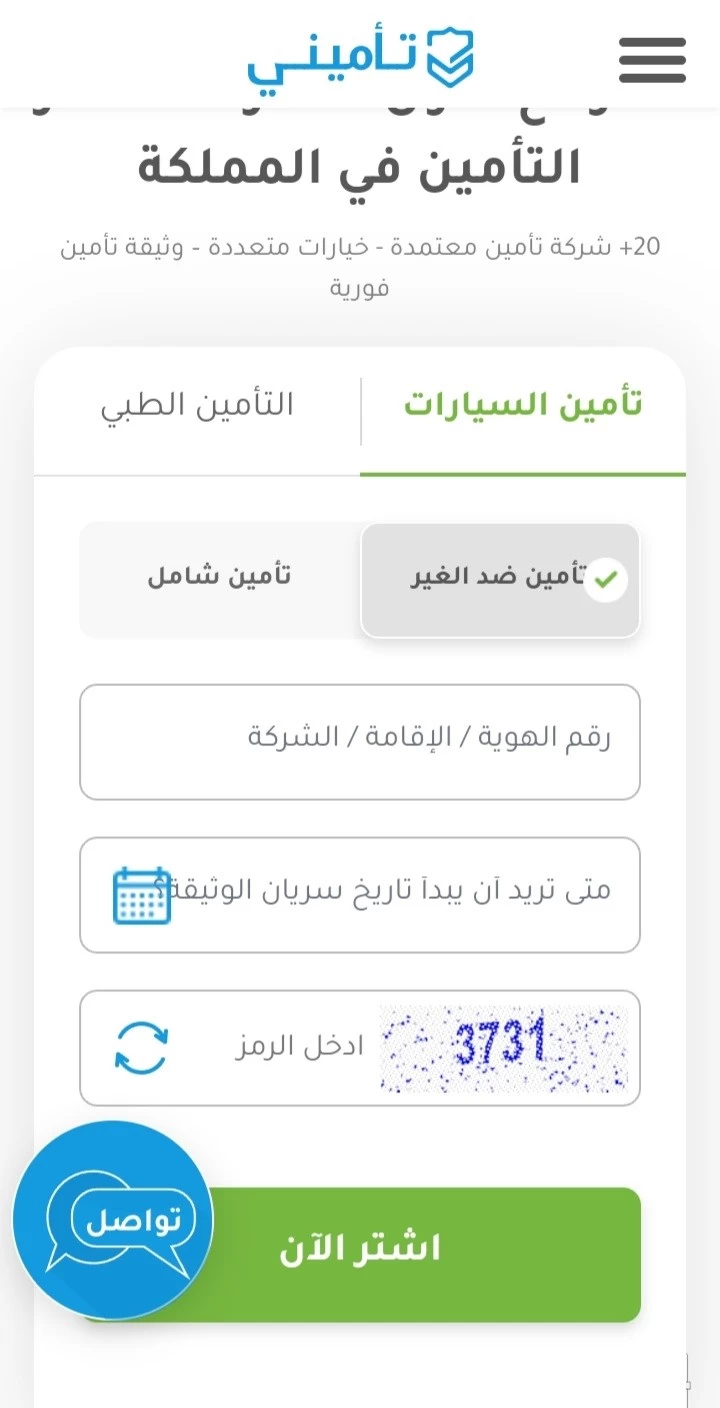Image resolution: width=720 pixels, height=1408 pixels.
Task: Click the رقم الهوية ID number input field
Action: tap(360, 742)
